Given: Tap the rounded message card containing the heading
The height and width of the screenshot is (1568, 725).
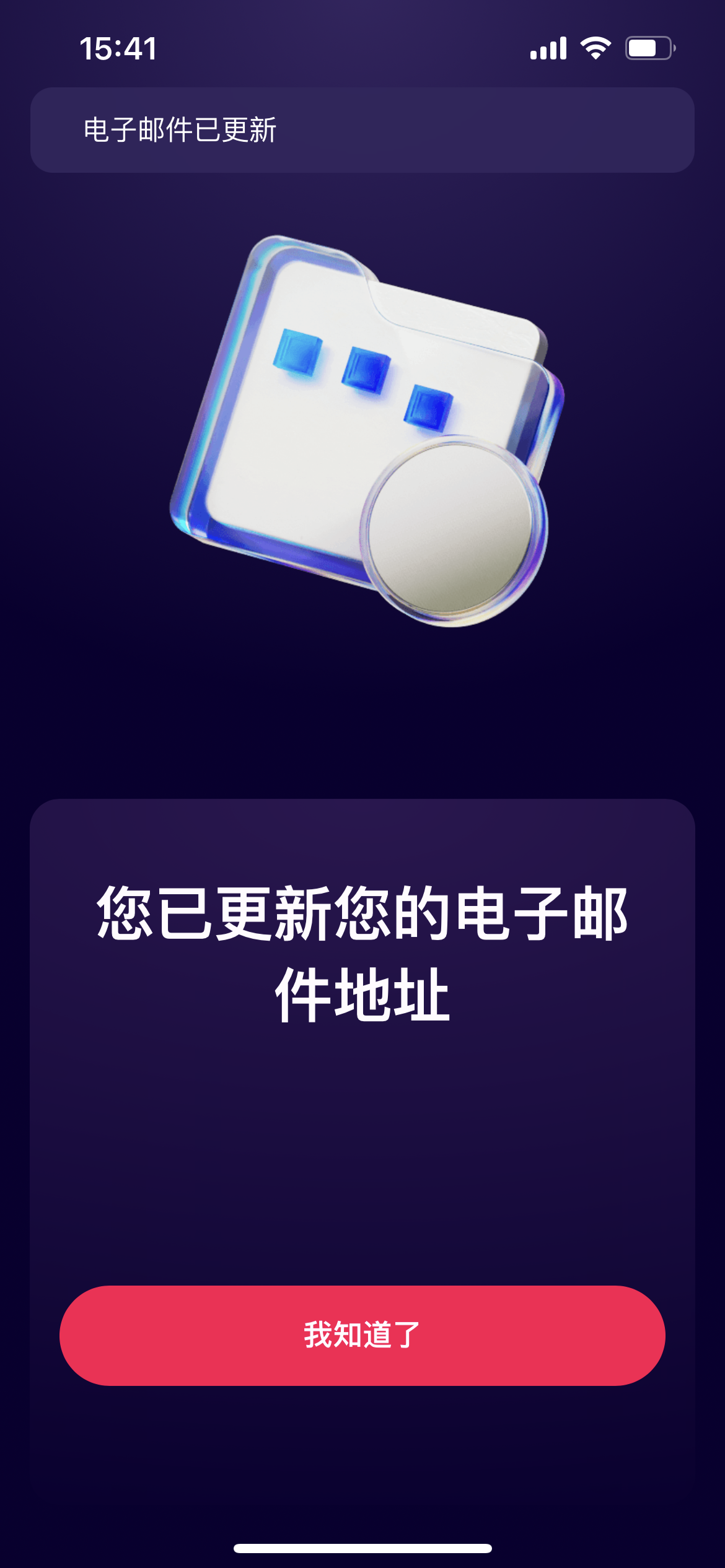Looking at the screenshot, I should tap(362, 1053).
